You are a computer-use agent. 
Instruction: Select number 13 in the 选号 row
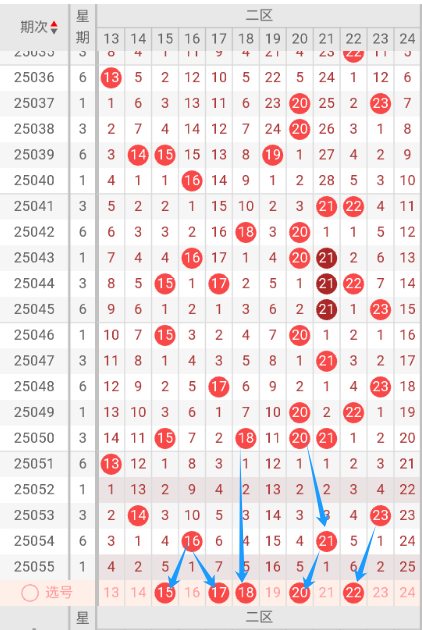click(x=111, y=593)
